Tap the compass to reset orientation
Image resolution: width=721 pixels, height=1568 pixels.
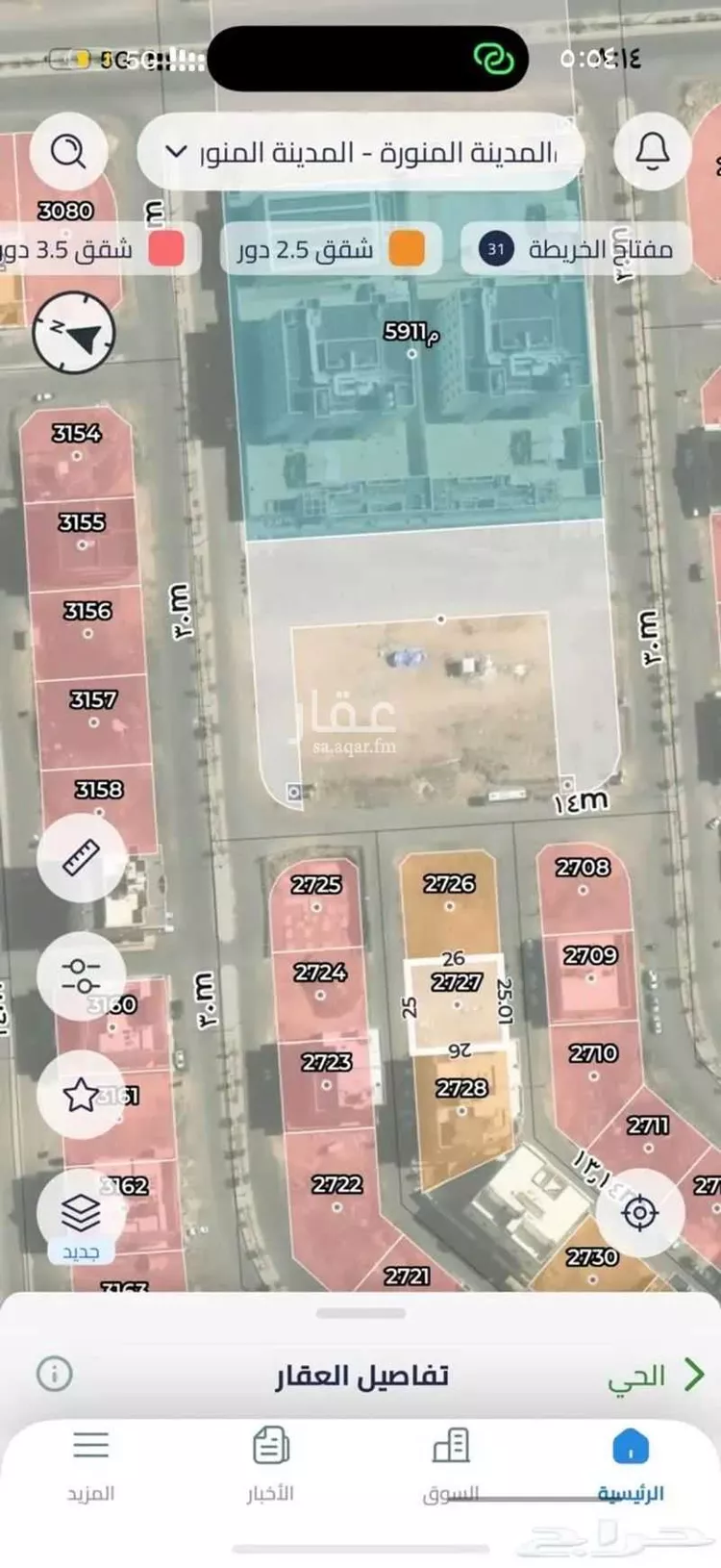point(74,331)
